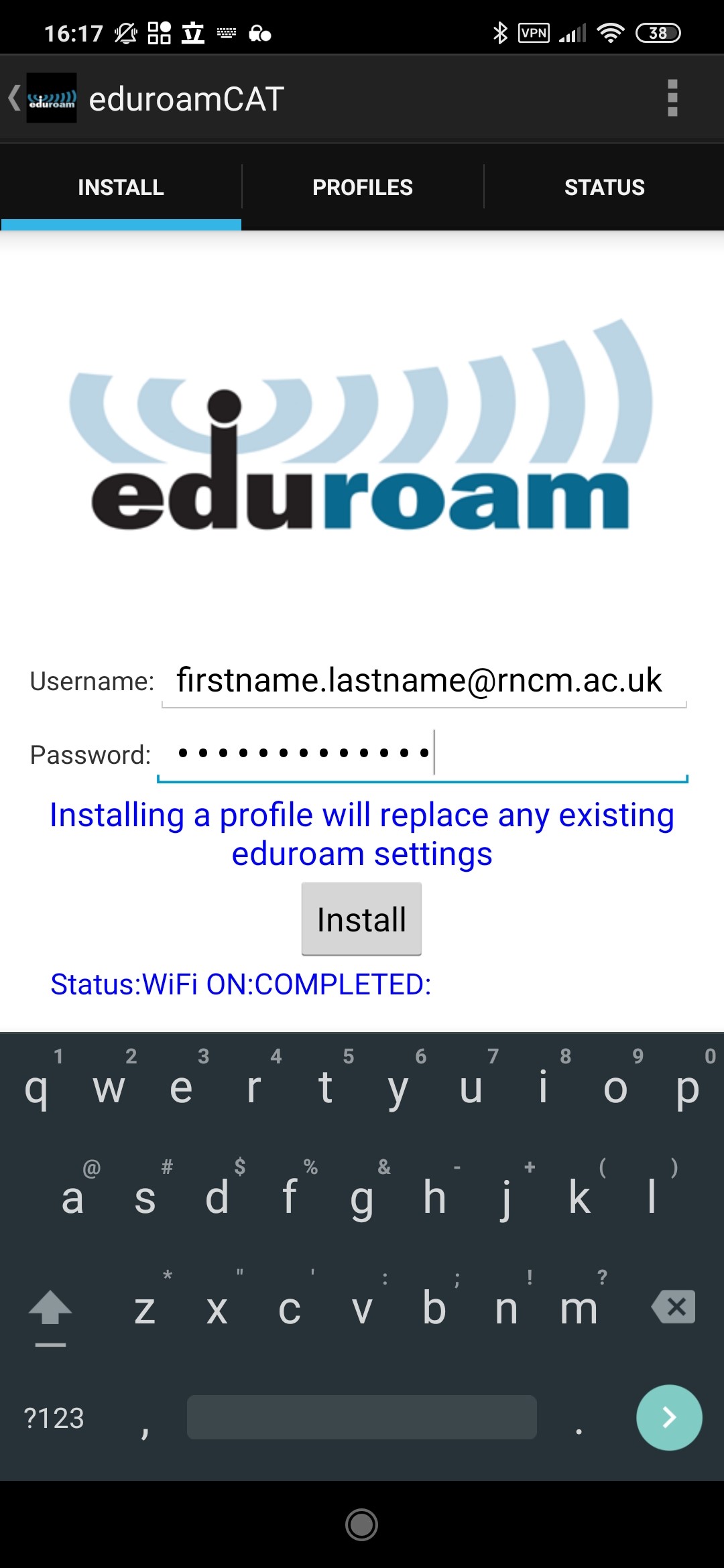Tap the keyboard's green next arrow
Viewport: 724px width, 1568px height.
pos(668,1417)
